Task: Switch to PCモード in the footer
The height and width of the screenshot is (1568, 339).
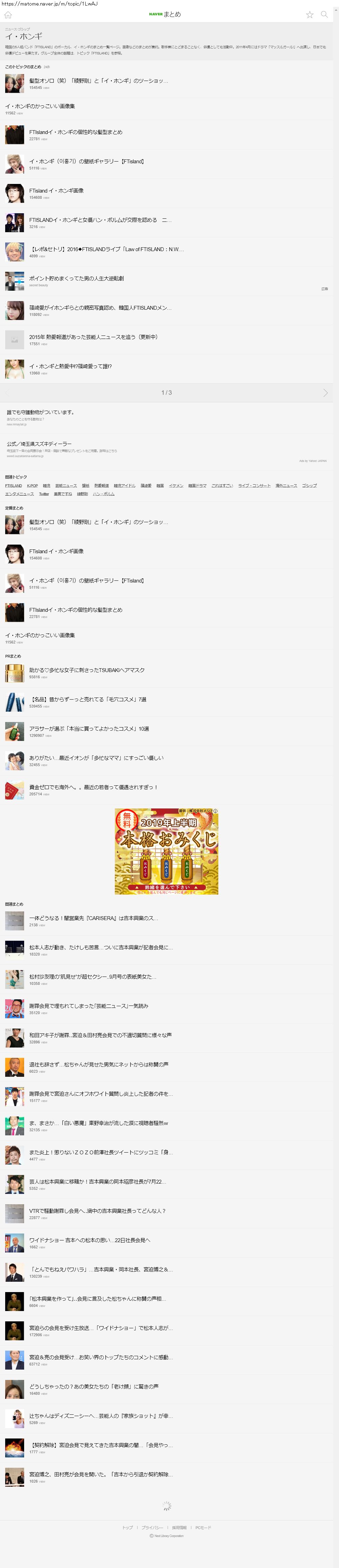Action: click(203, 1527)
